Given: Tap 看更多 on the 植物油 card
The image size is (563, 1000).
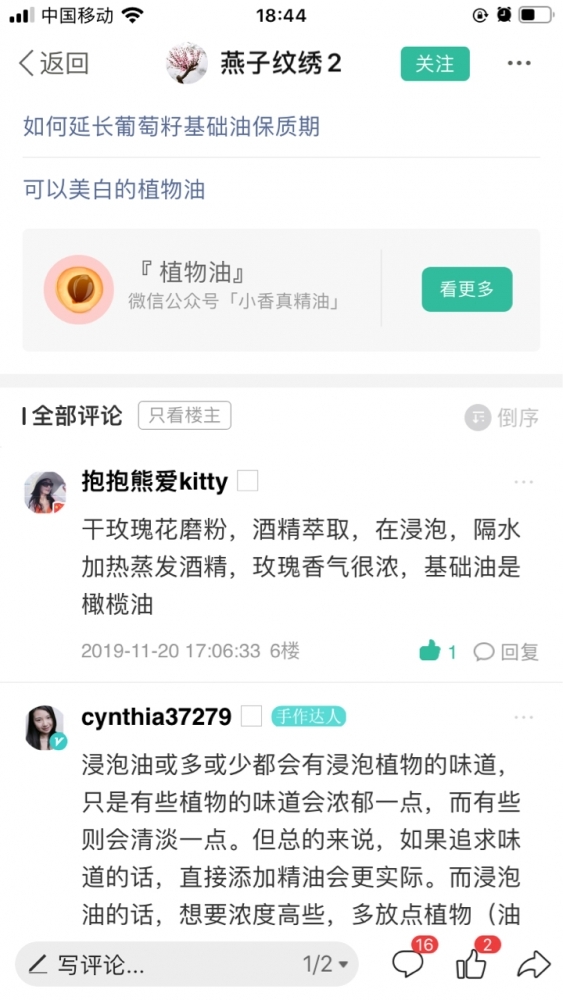Looking at the screenshot, I should coord(467,290).
